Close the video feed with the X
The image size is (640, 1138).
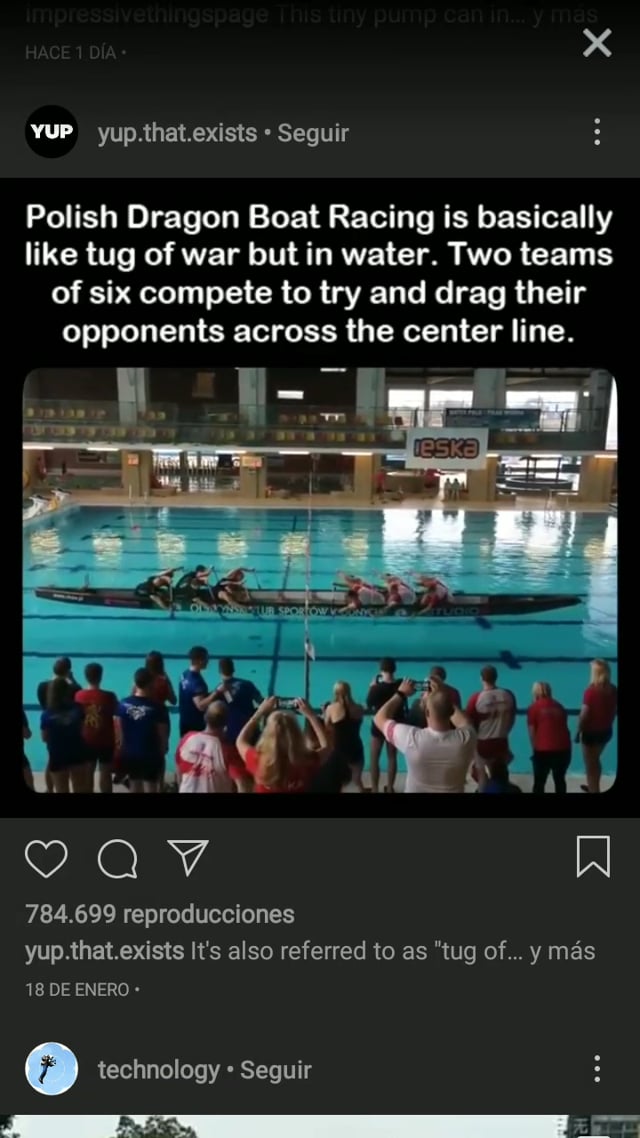point(597,43)
